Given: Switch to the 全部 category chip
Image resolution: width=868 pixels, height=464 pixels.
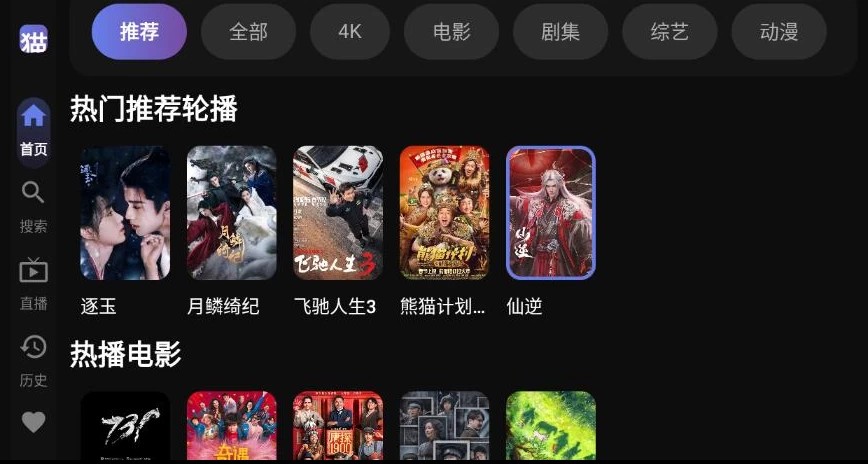Looking at the screenshot, I should (x=248, y=32).
